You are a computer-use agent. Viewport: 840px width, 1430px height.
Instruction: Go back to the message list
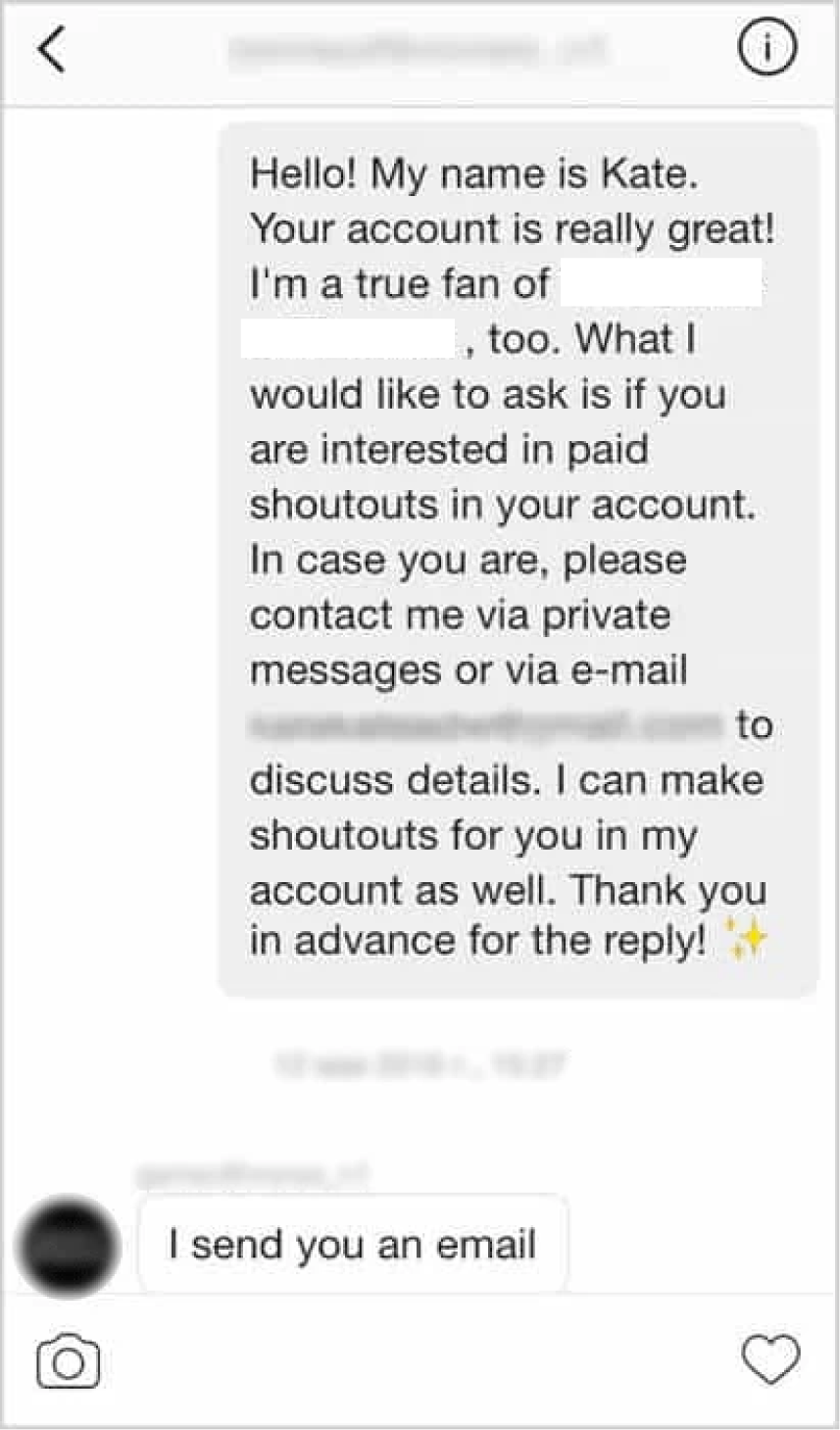(x=52, y=51)
